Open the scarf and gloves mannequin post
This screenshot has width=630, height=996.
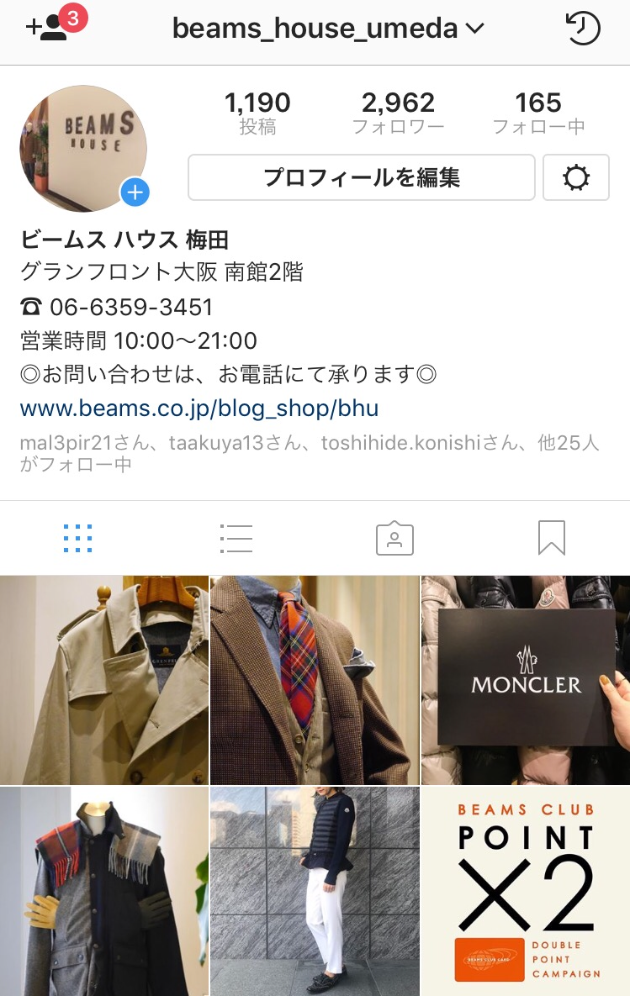pos(104,891)
